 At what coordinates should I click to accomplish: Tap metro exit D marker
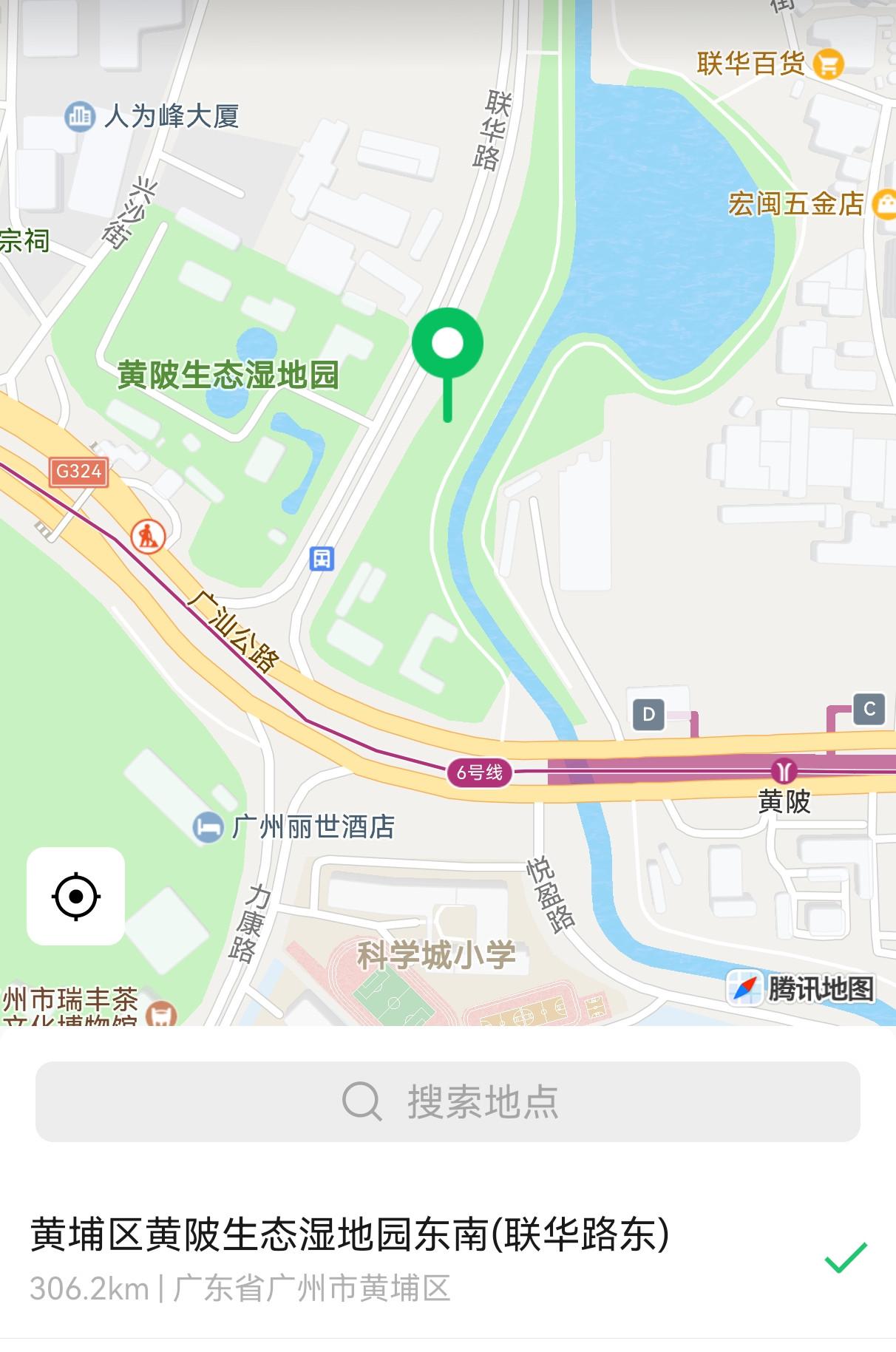click(x=649, y=715)
